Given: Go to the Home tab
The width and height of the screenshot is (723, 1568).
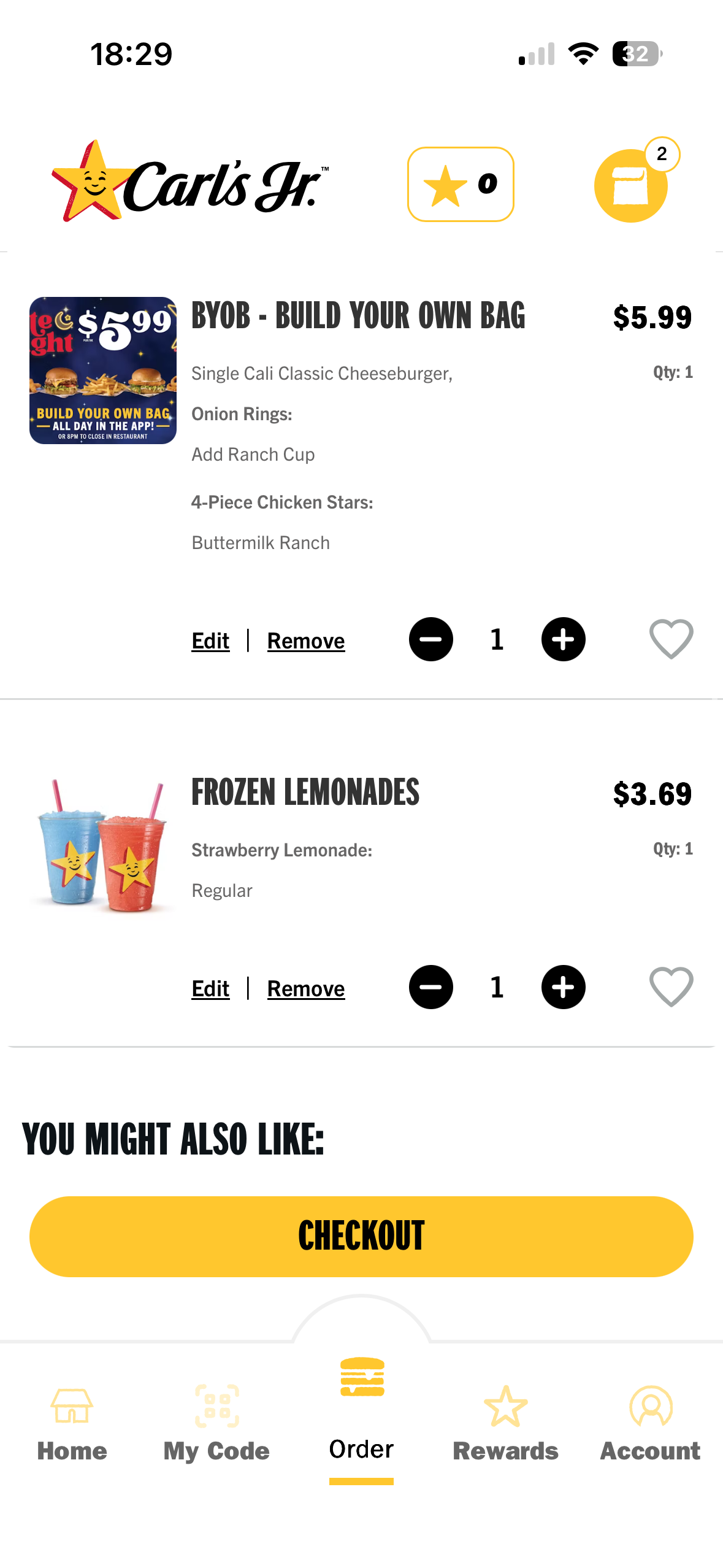Looking at the screenshot, I should point(72,1423).
